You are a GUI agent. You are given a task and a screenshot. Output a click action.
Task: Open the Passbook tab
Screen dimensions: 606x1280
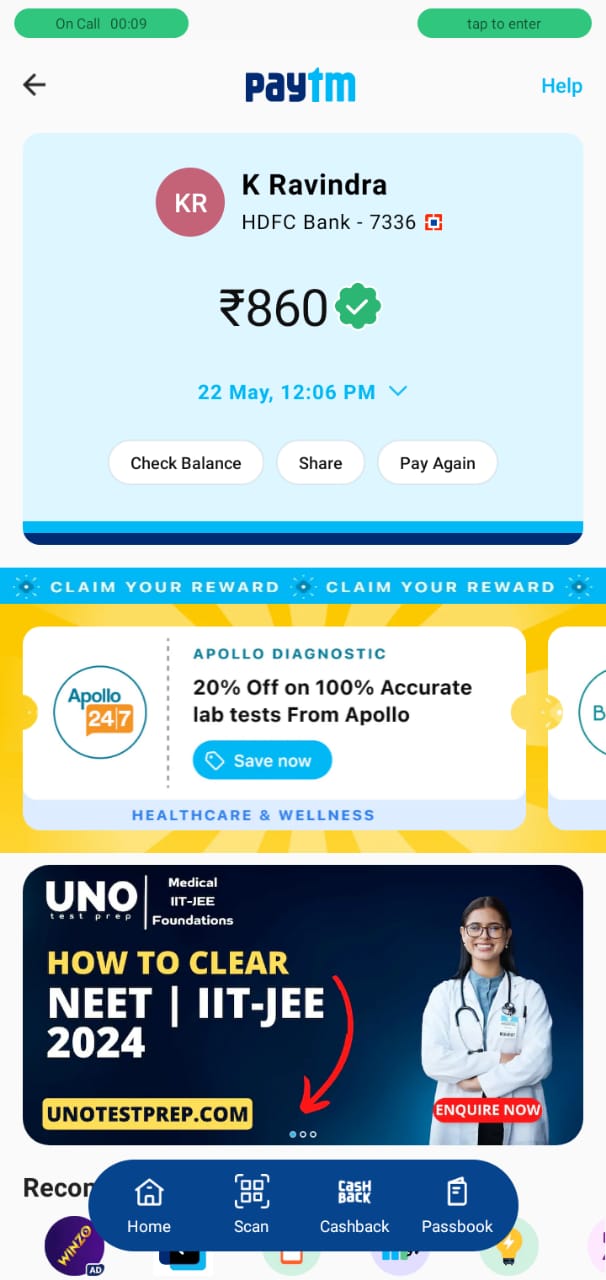[457, 1205]
